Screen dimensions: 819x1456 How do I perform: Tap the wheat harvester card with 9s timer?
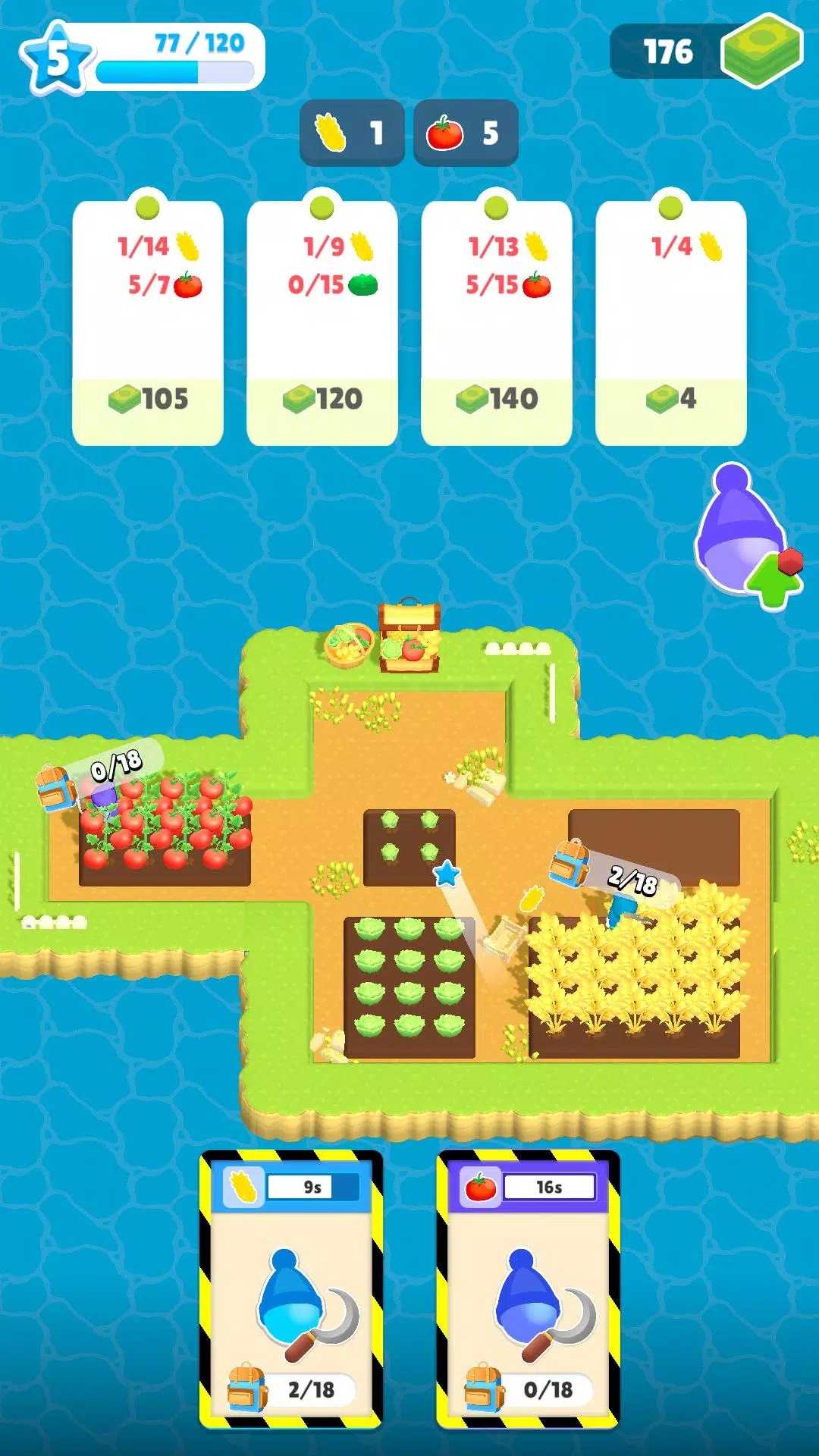(291, 1289)
